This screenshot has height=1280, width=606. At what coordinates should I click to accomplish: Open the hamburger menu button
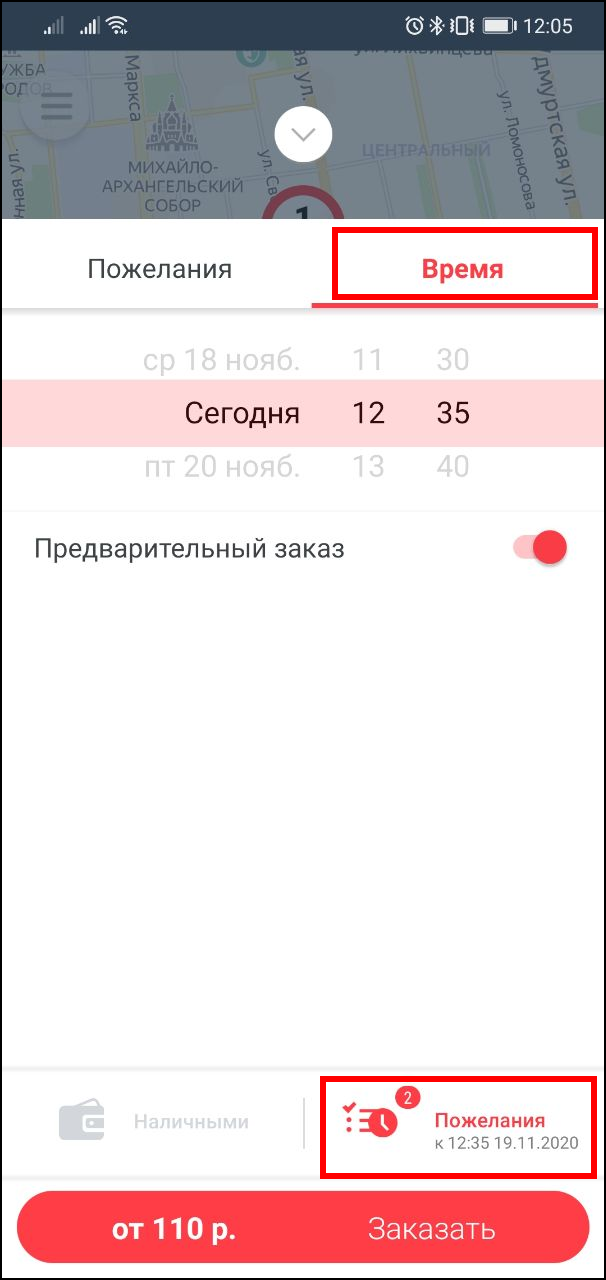pyautogui.click(x=56, y=108)
